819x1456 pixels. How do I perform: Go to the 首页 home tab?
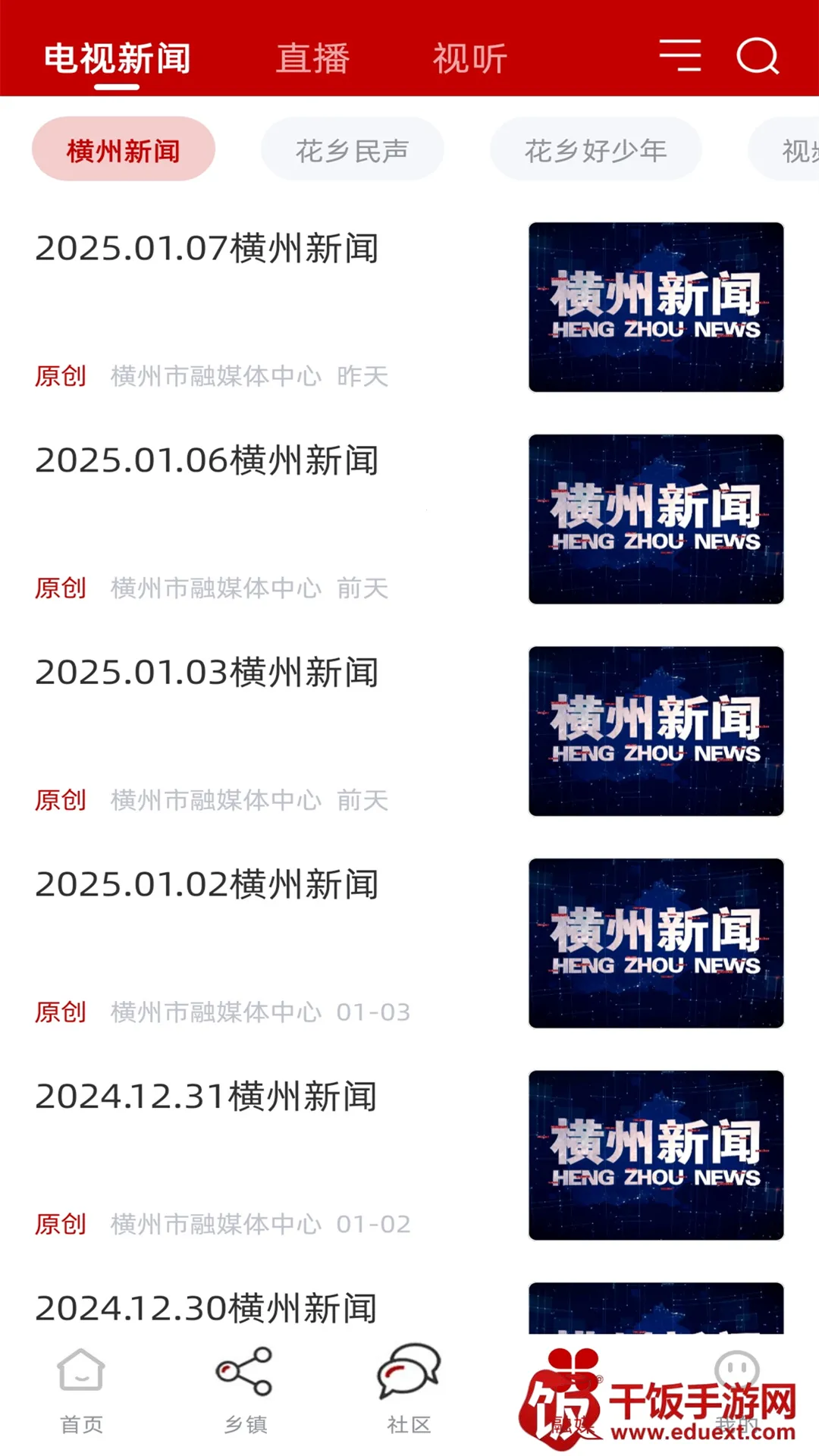point(81,1390)
